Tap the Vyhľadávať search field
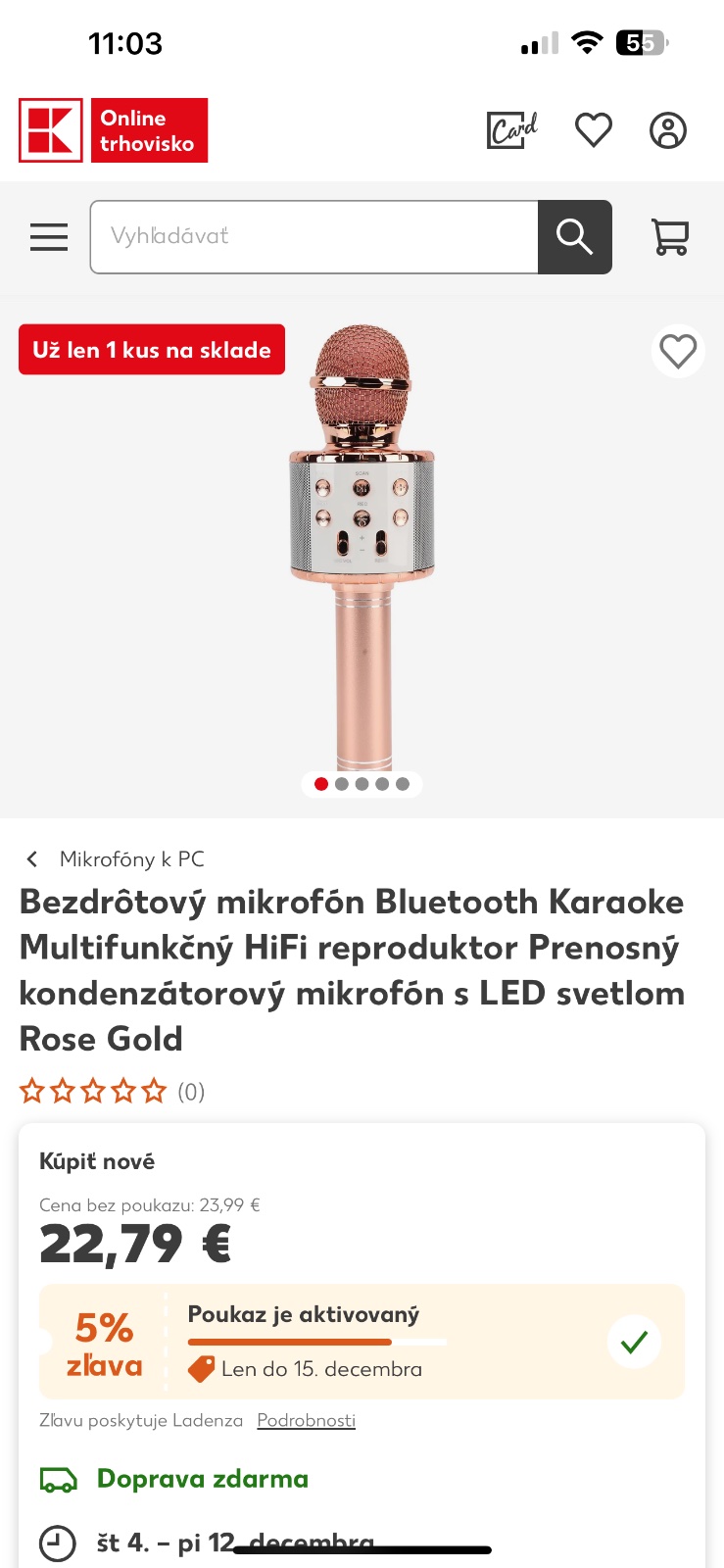 click(314, 237)
